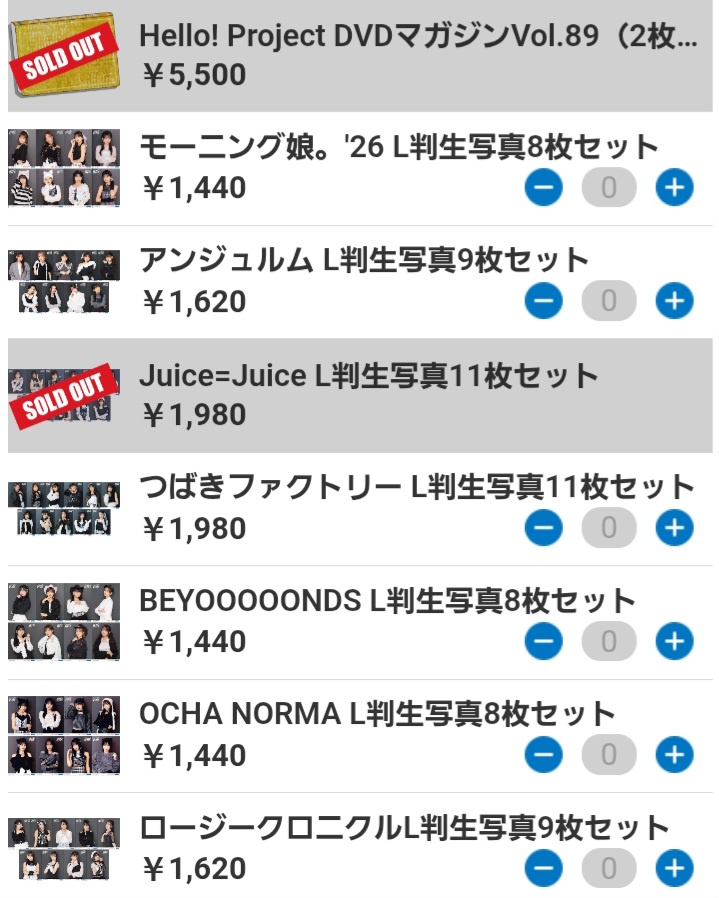Increase quantity of モーニング娘。'26 L判生写真8枚セット

(x=674, y=187)
